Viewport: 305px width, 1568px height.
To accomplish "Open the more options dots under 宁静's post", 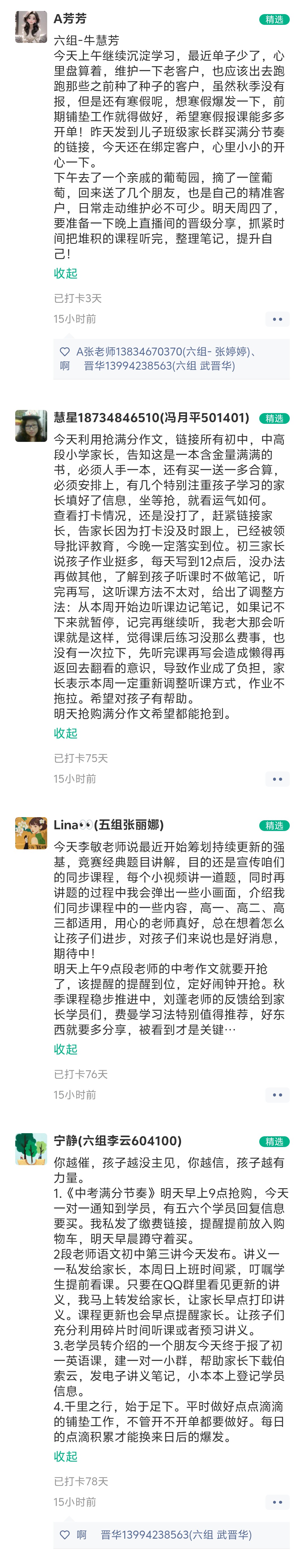I will coord(278,1502).
